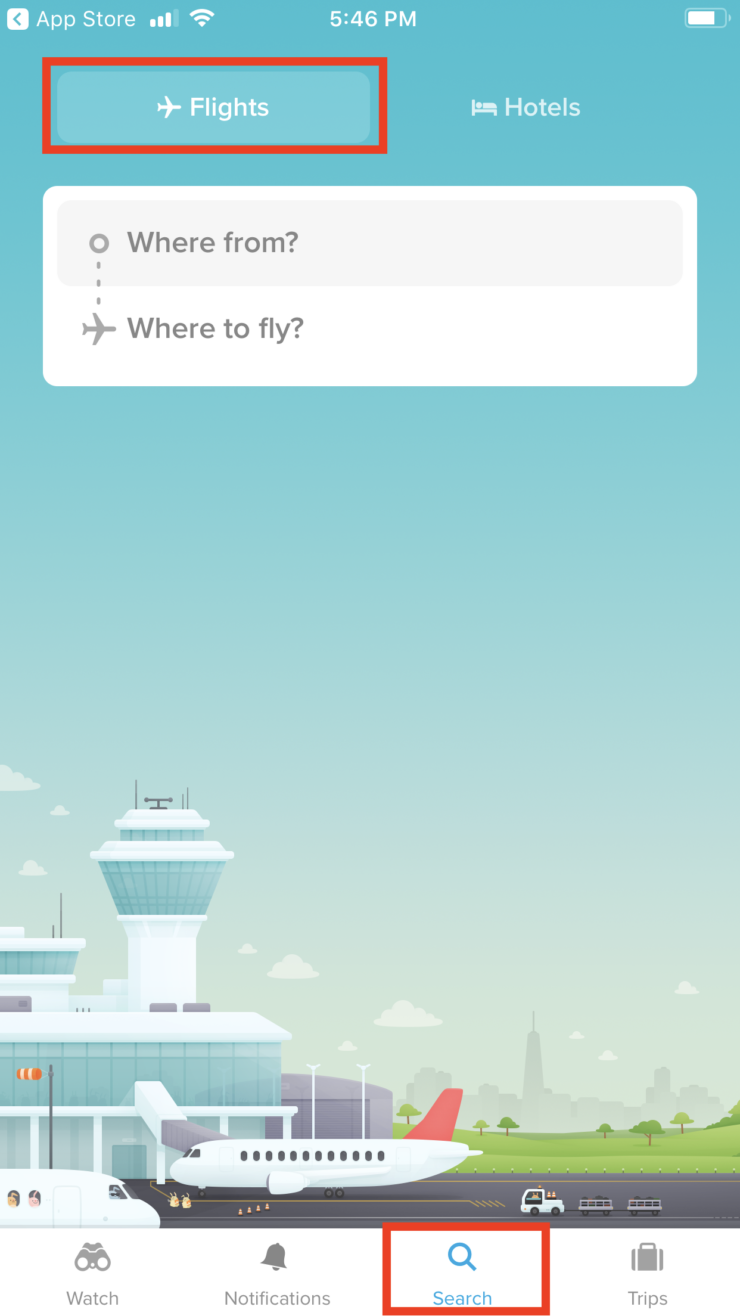The width and height of the screenshot is (740, 1316).
Task: Tap the Notifications tab label
Action: click(x=276, y=1298)
